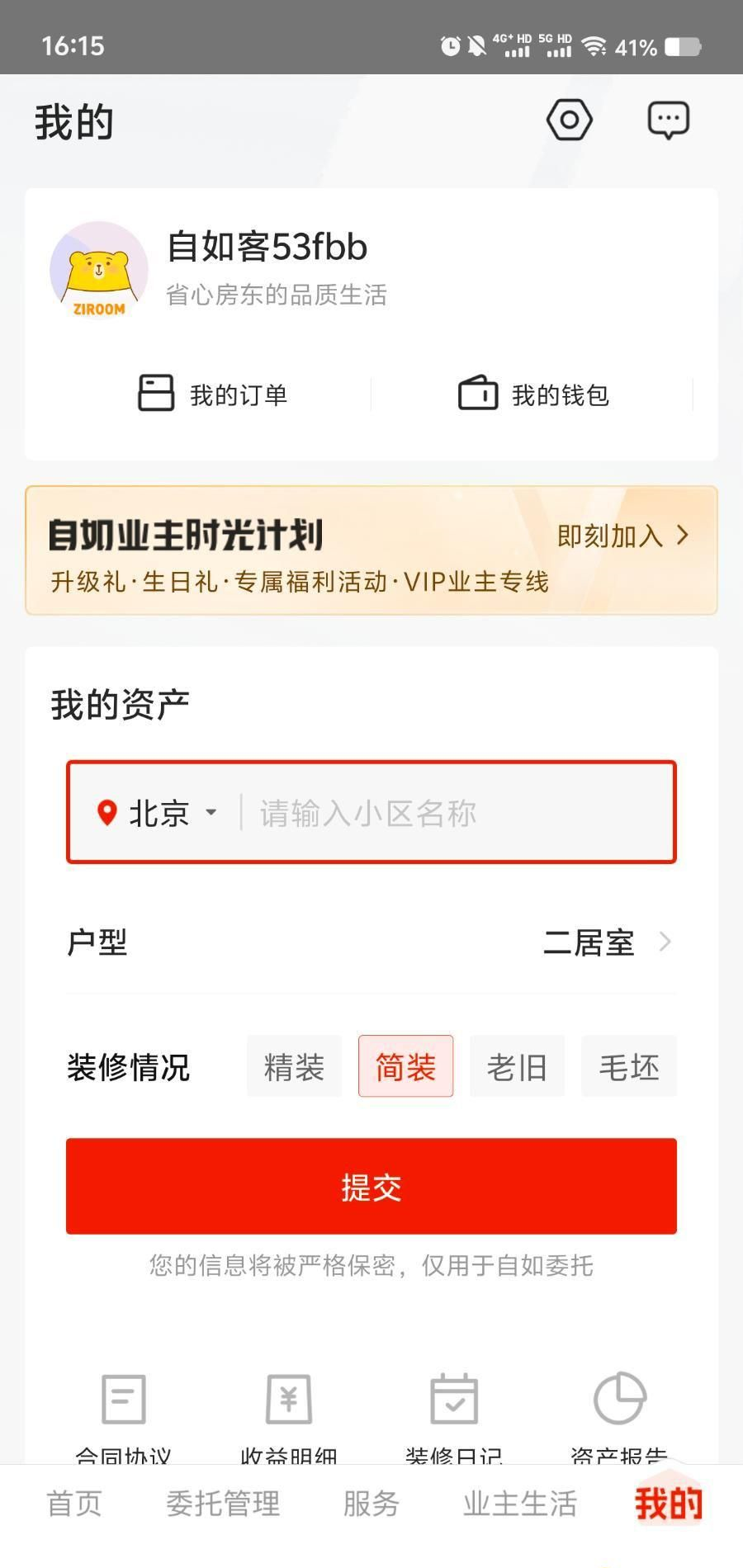The height and width of the screenshot is (1568, 743).
Task: Open the 户型 二居室 picker
Action: [371, 942]
